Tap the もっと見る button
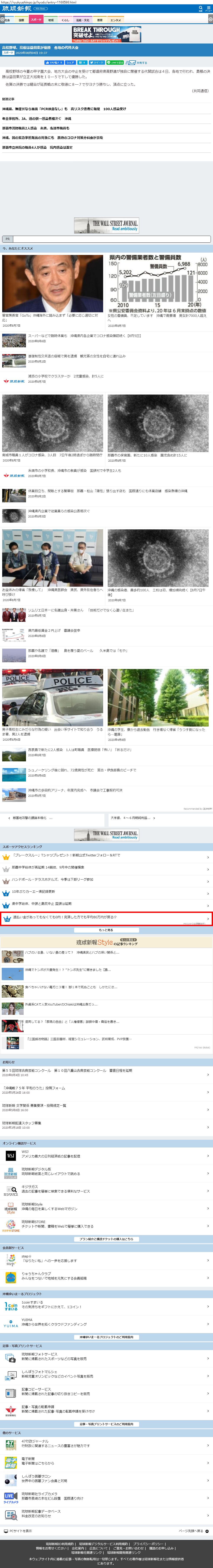The width and height of the screenshot is (213, 1568). point(107,930)
